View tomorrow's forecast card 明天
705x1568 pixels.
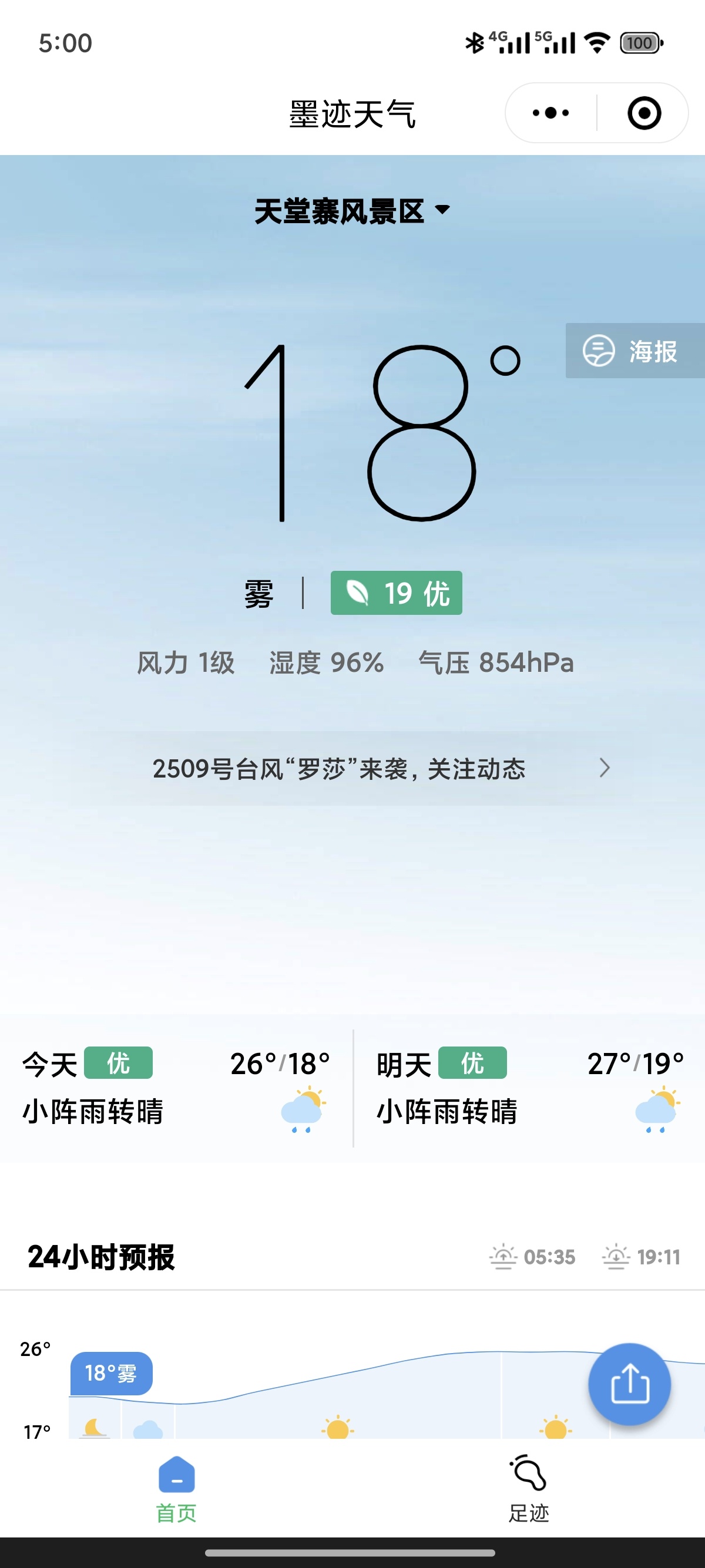tap(528, 1088)
